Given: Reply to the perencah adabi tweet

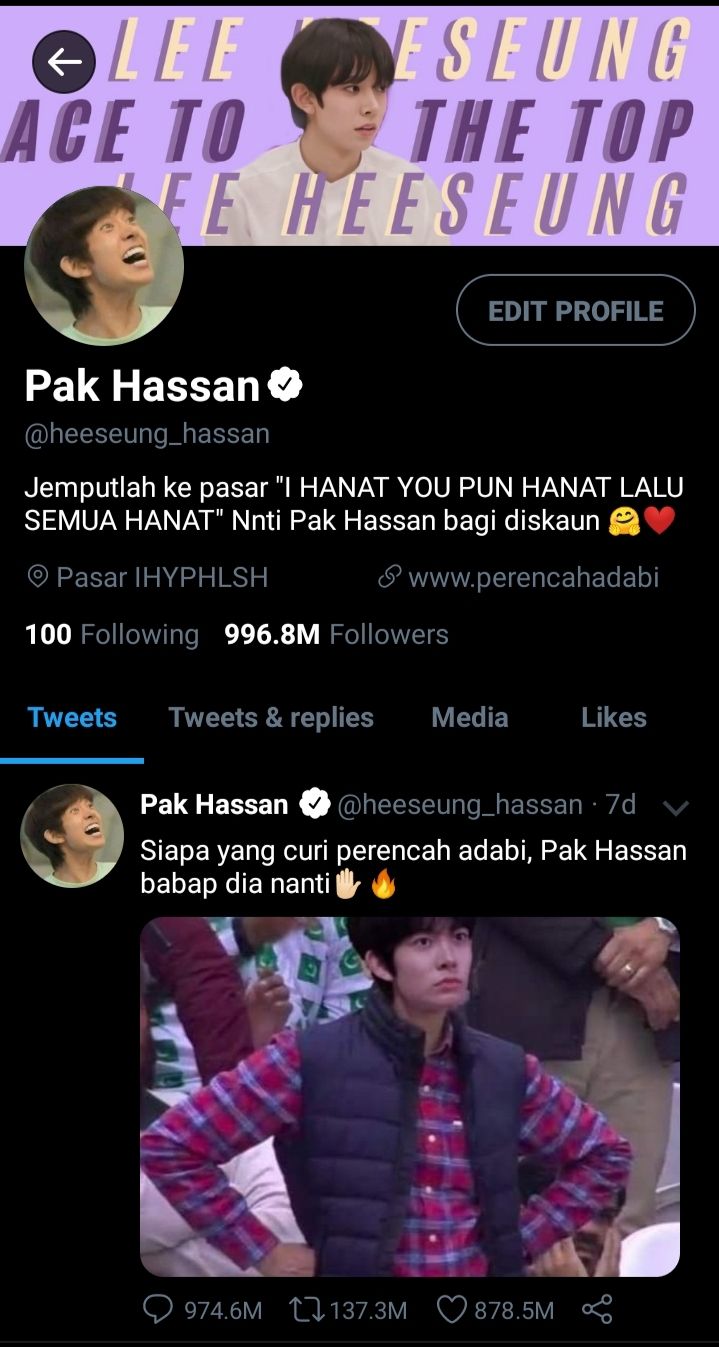Looking at the screenshot, I should (202, 1310).
